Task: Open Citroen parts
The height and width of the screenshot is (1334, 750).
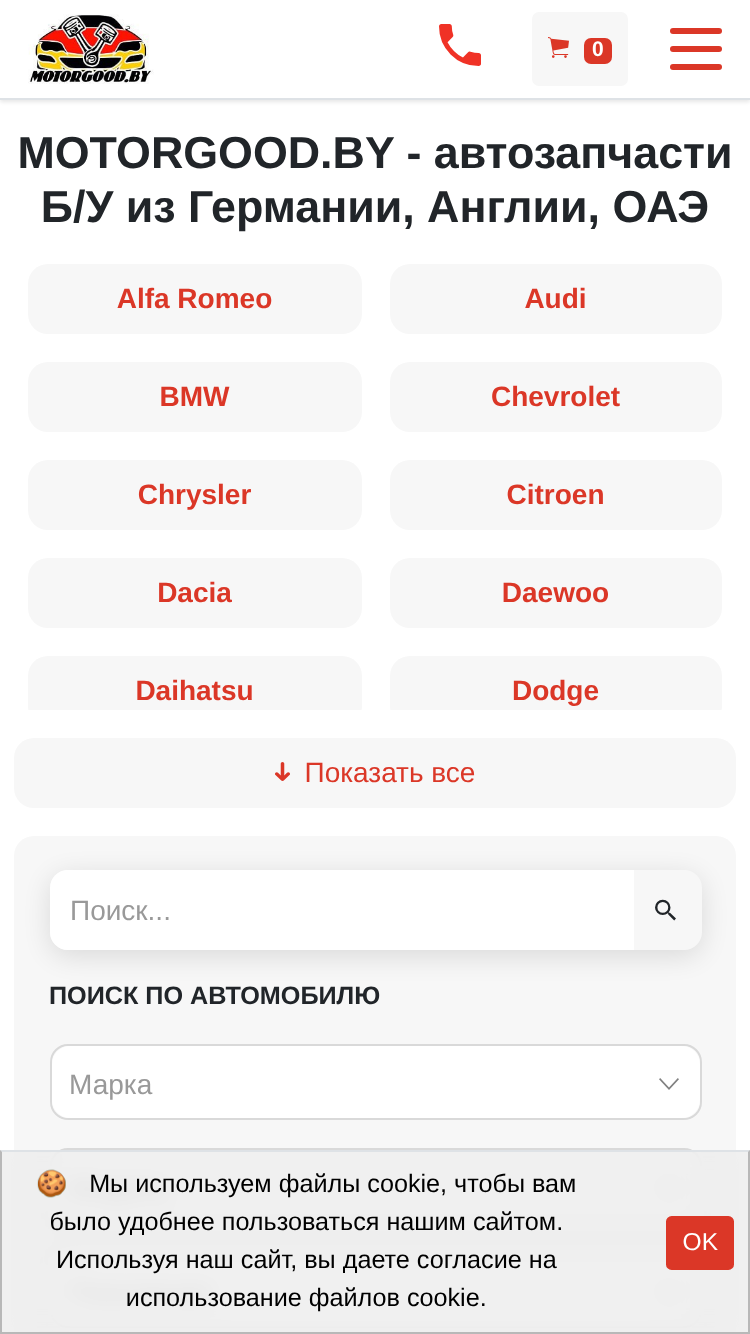Action: tap(556, 495)
